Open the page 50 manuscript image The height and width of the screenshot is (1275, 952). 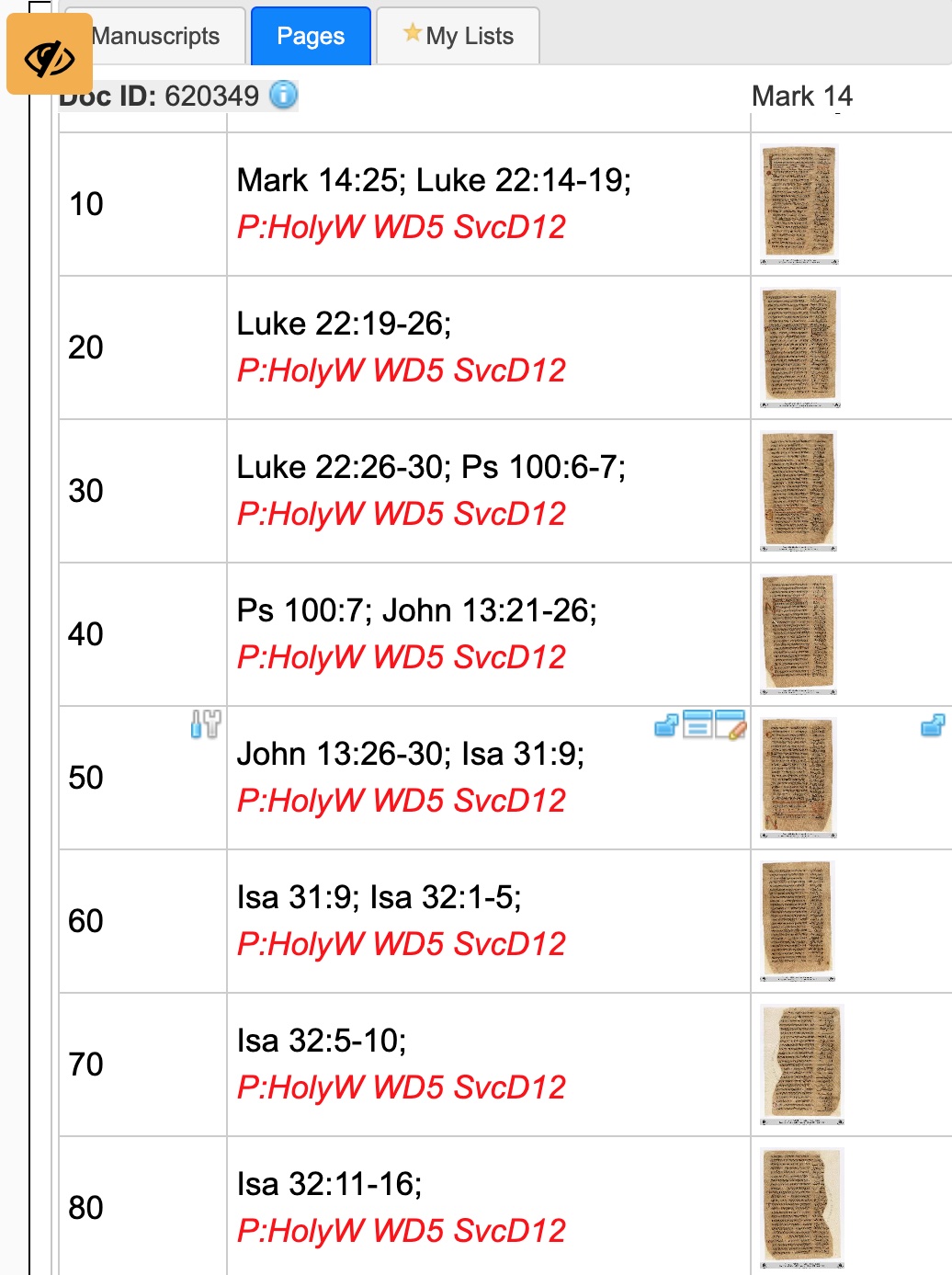pyautogui.click(x=799, y=778)
